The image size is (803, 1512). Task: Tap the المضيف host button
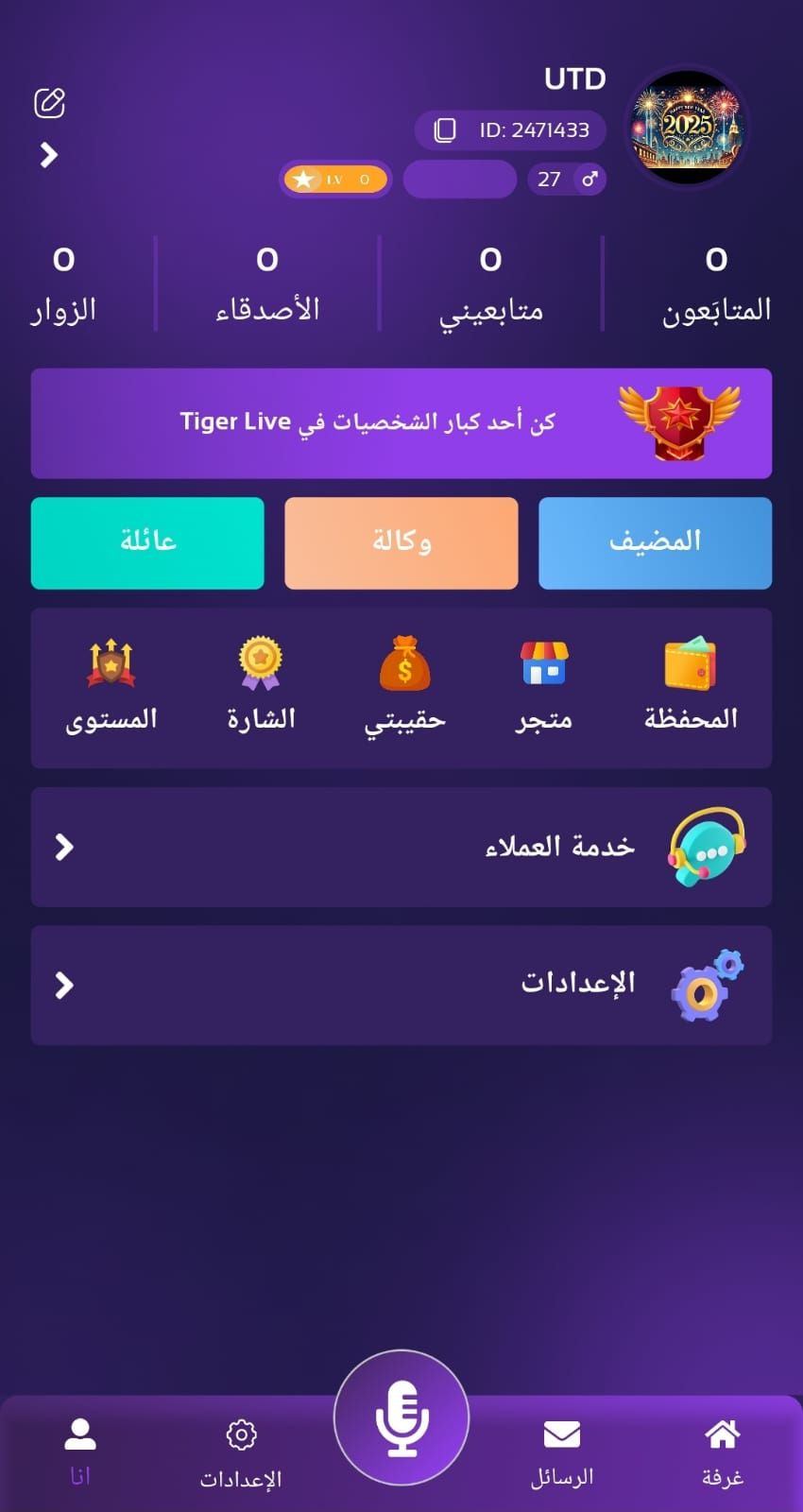click(655, 542)
